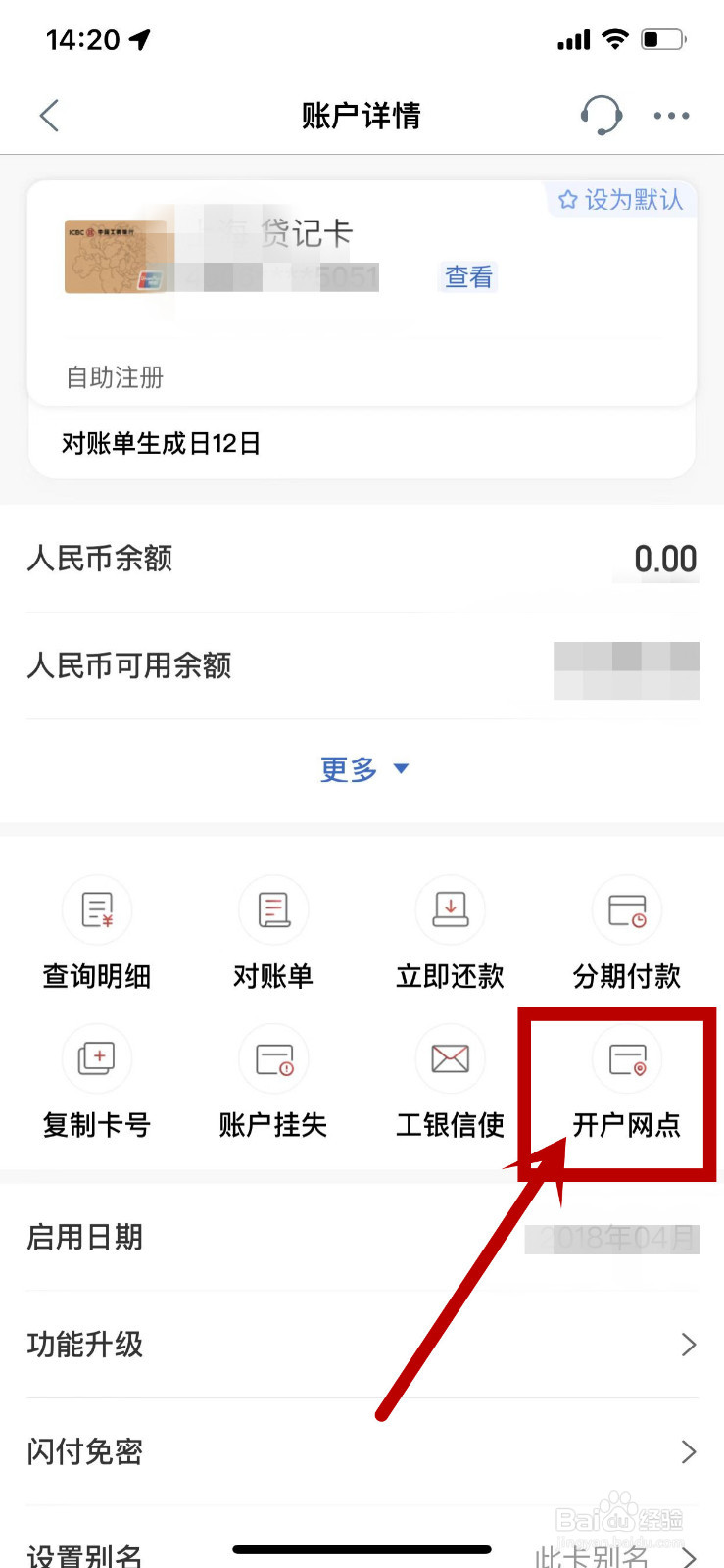Go back with the left arrow
Viewport: 724px width, 1568px height.
tap(49, 115)
